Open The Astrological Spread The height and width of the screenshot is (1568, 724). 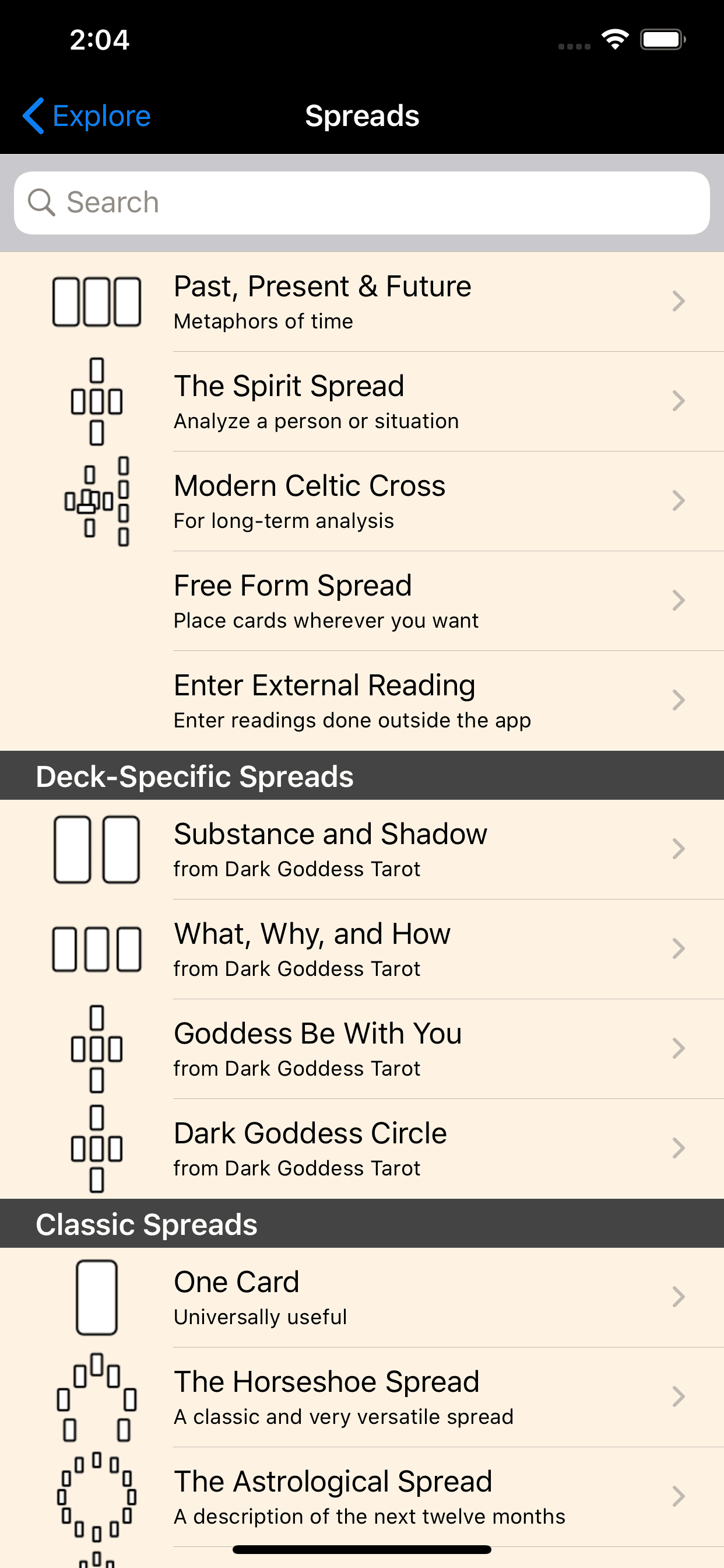click(362, 1497)
